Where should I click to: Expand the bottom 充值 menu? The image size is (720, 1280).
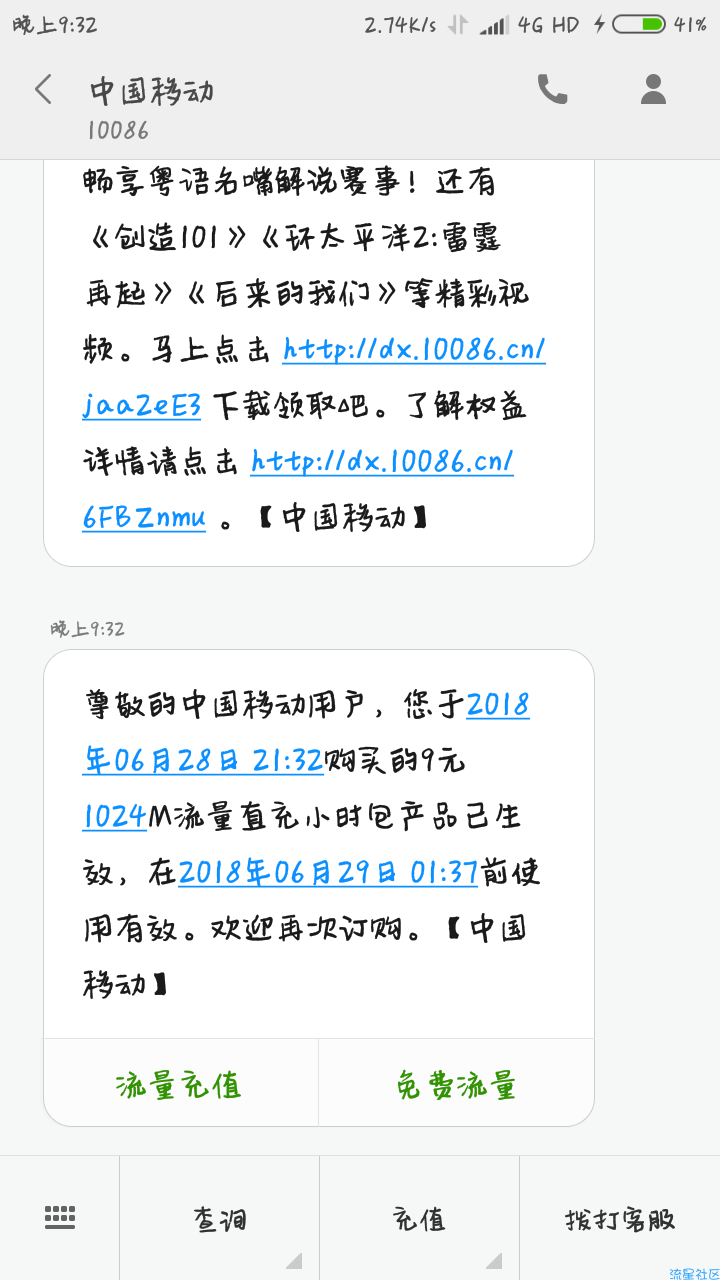[420, 1218]
